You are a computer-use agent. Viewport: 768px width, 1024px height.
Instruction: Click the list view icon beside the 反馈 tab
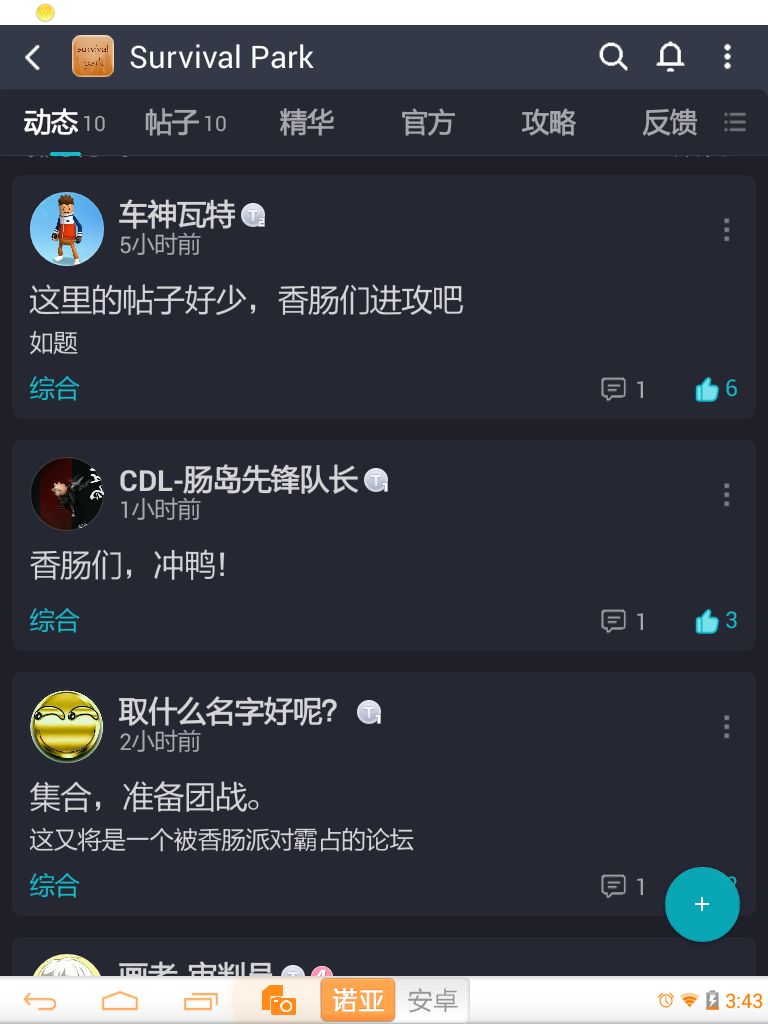point(735,122)
